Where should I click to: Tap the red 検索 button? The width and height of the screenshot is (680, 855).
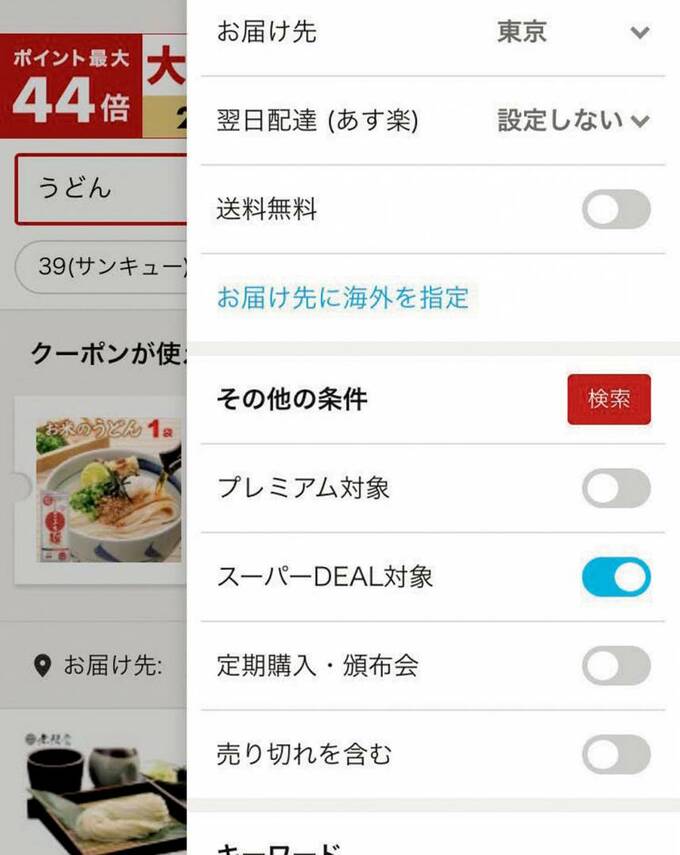[609, 399]
